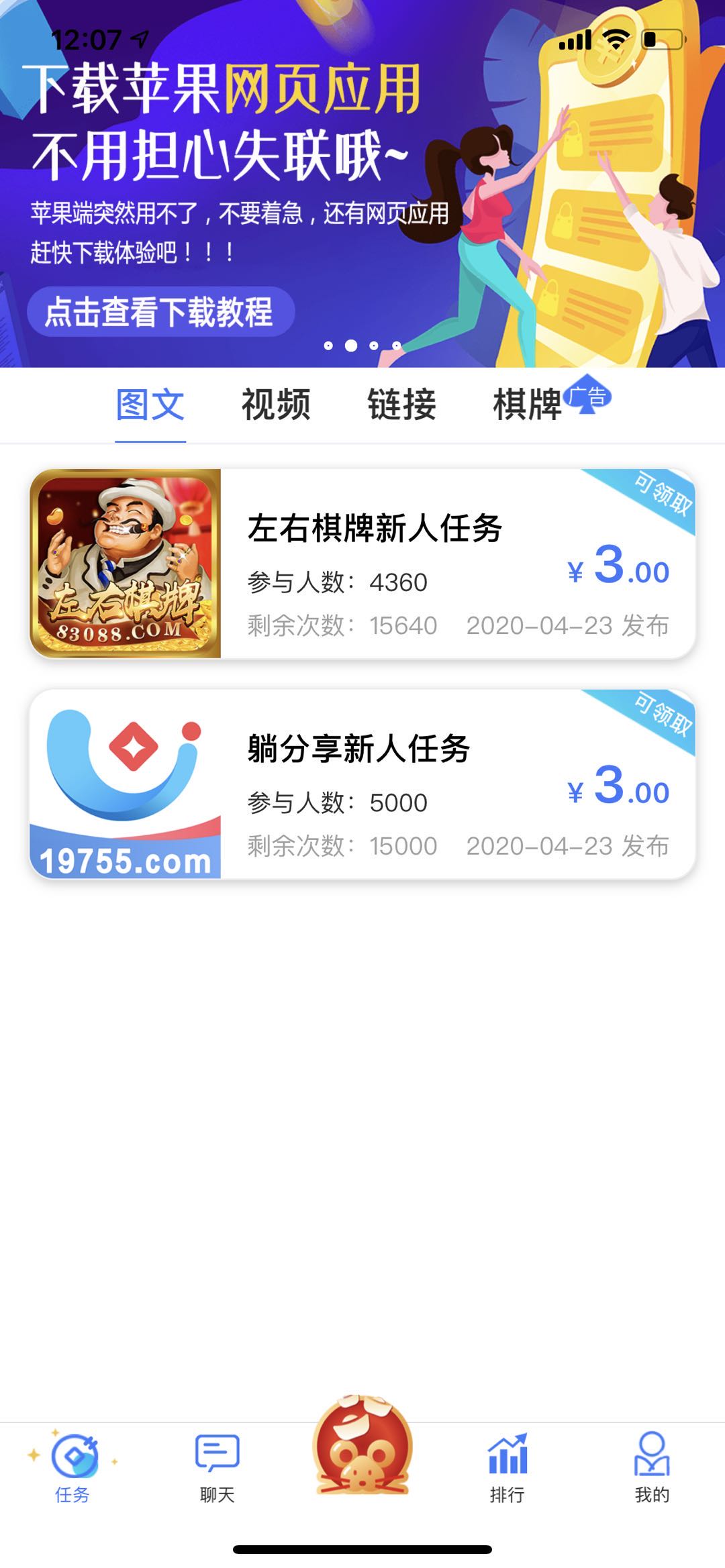Expand the 视频 task list
This screenshot has height=1568, width=725.
tap(275, 403)
